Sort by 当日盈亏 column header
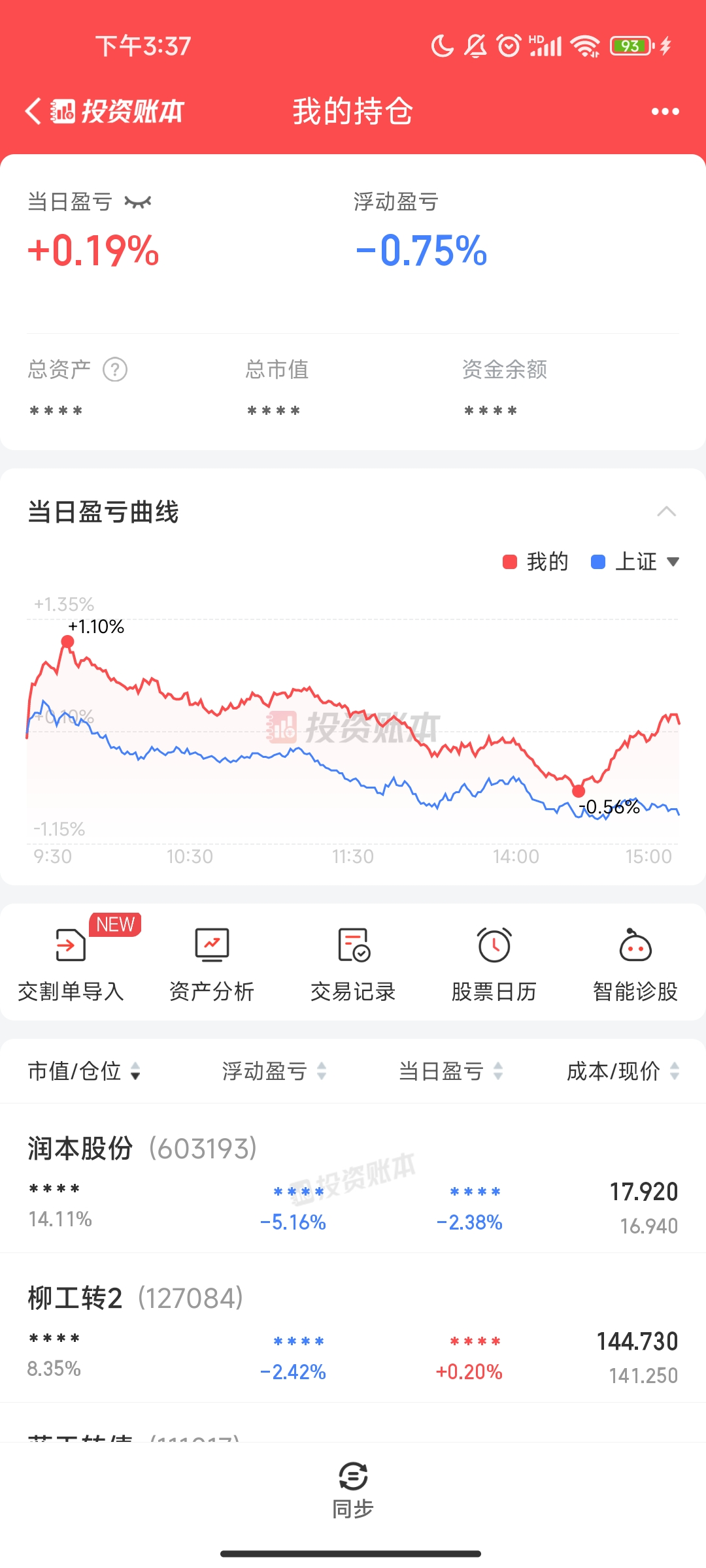 tap(450, 1071)
